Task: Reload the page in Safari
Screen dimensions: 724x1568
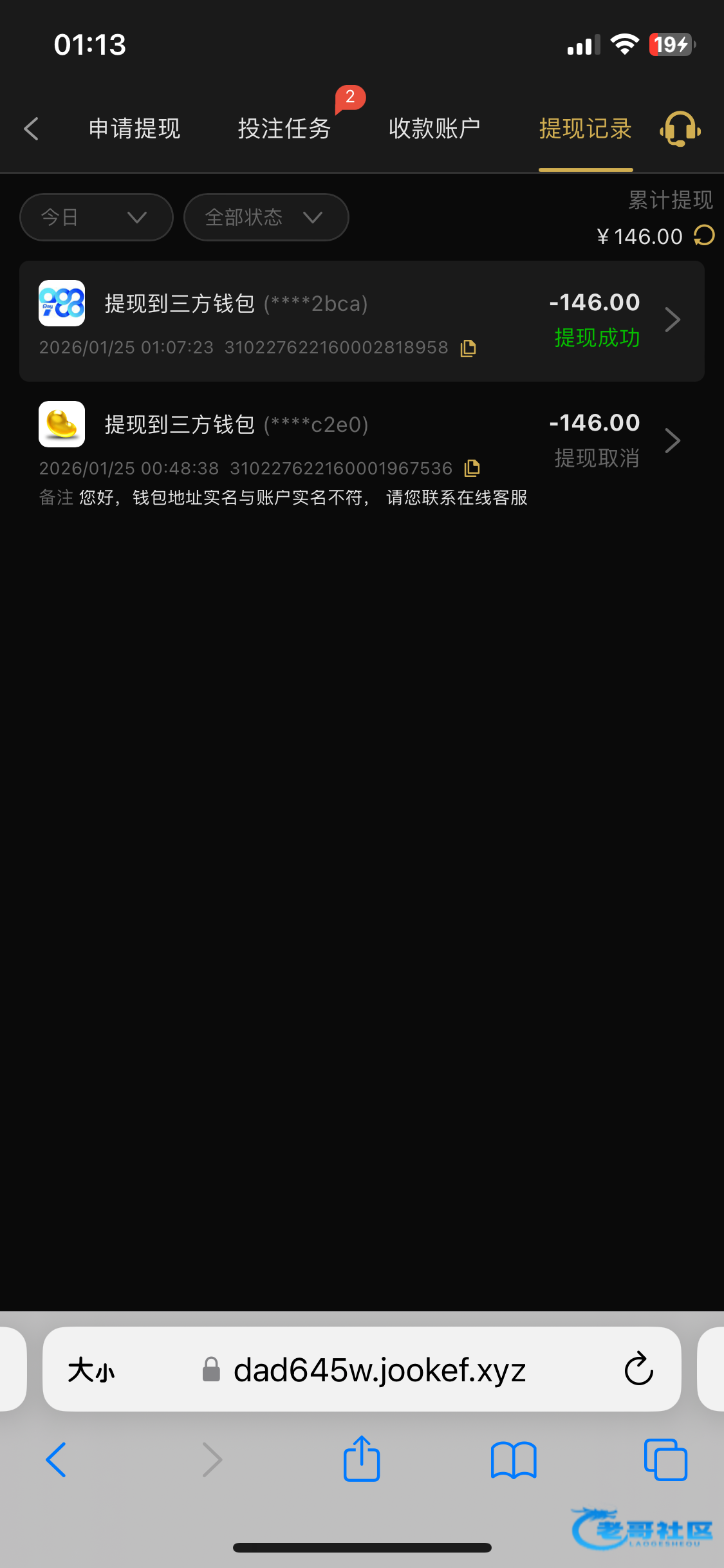Action: point(638,1370)
